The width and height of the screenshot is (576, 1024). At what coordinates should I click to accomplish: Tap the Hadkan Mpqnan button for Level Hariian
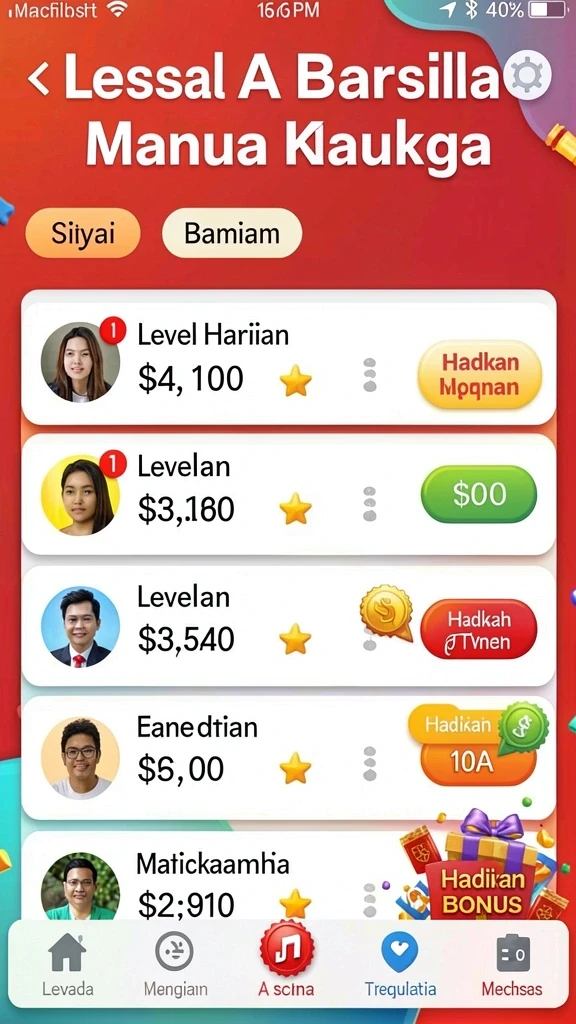tap(479, 374)
